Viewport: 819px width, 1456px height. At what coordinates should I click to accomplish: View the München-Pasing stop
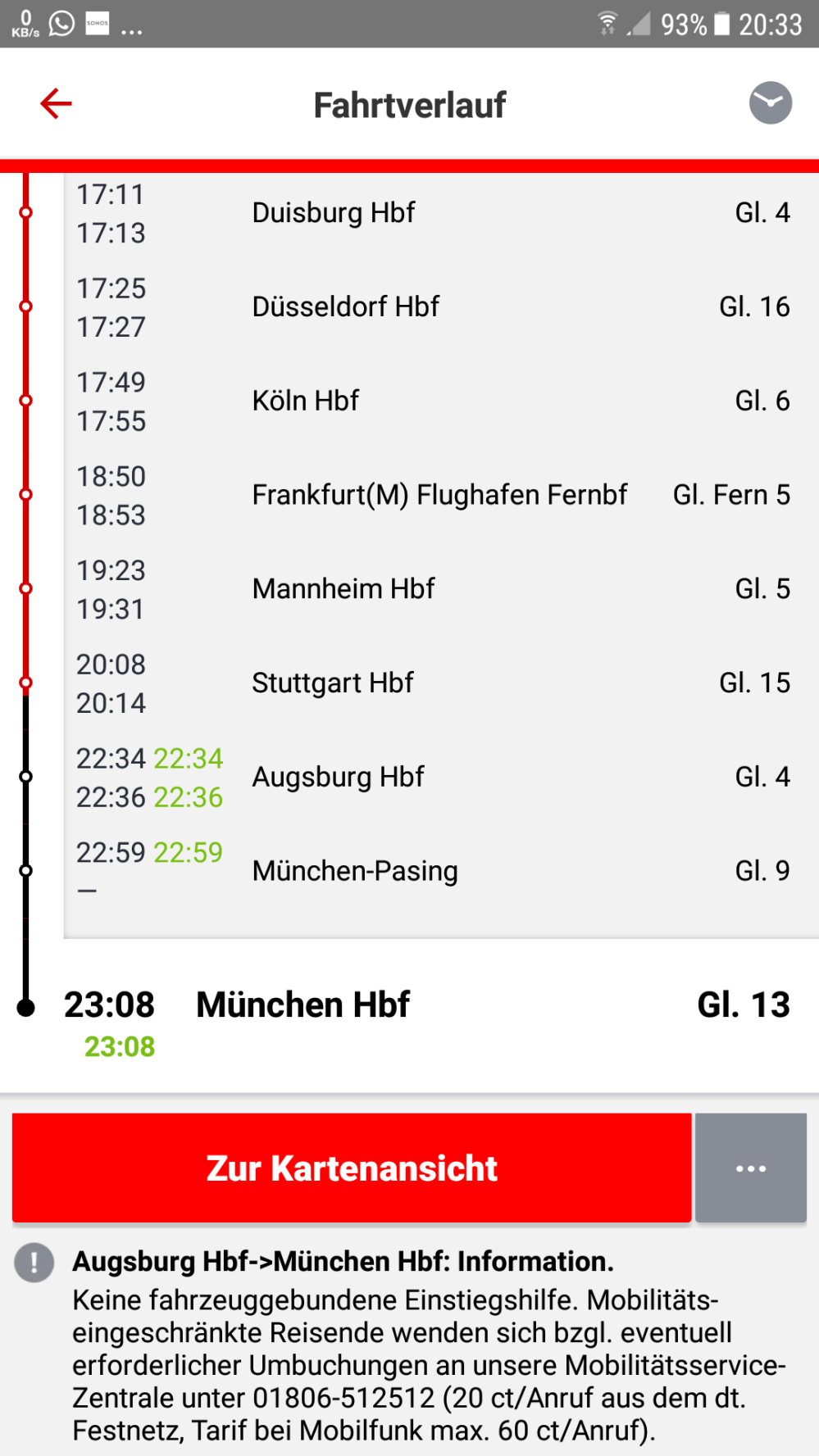tap(355, 871)
